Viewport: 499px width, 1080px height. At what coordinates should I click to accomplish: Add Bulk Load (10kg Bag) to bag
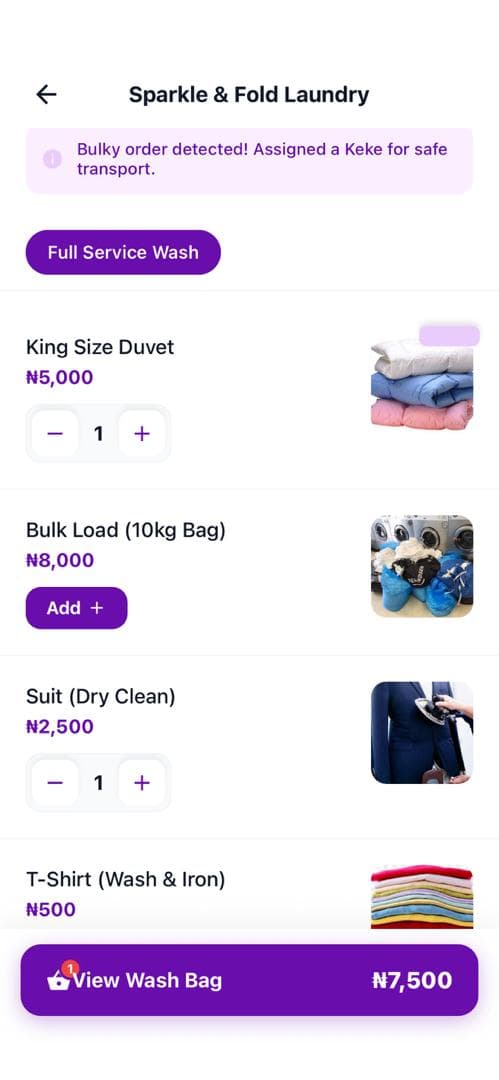coord(77,608)
